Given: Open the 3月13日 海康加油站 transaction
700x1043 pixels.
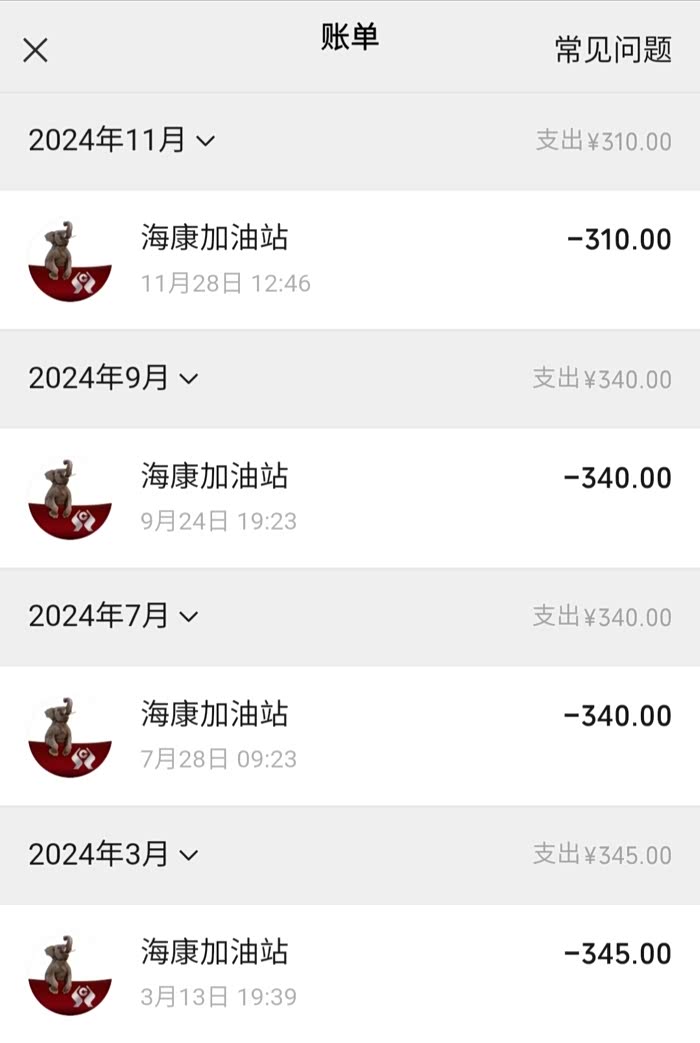Looking at the screenshot, I should pos(350,973).
